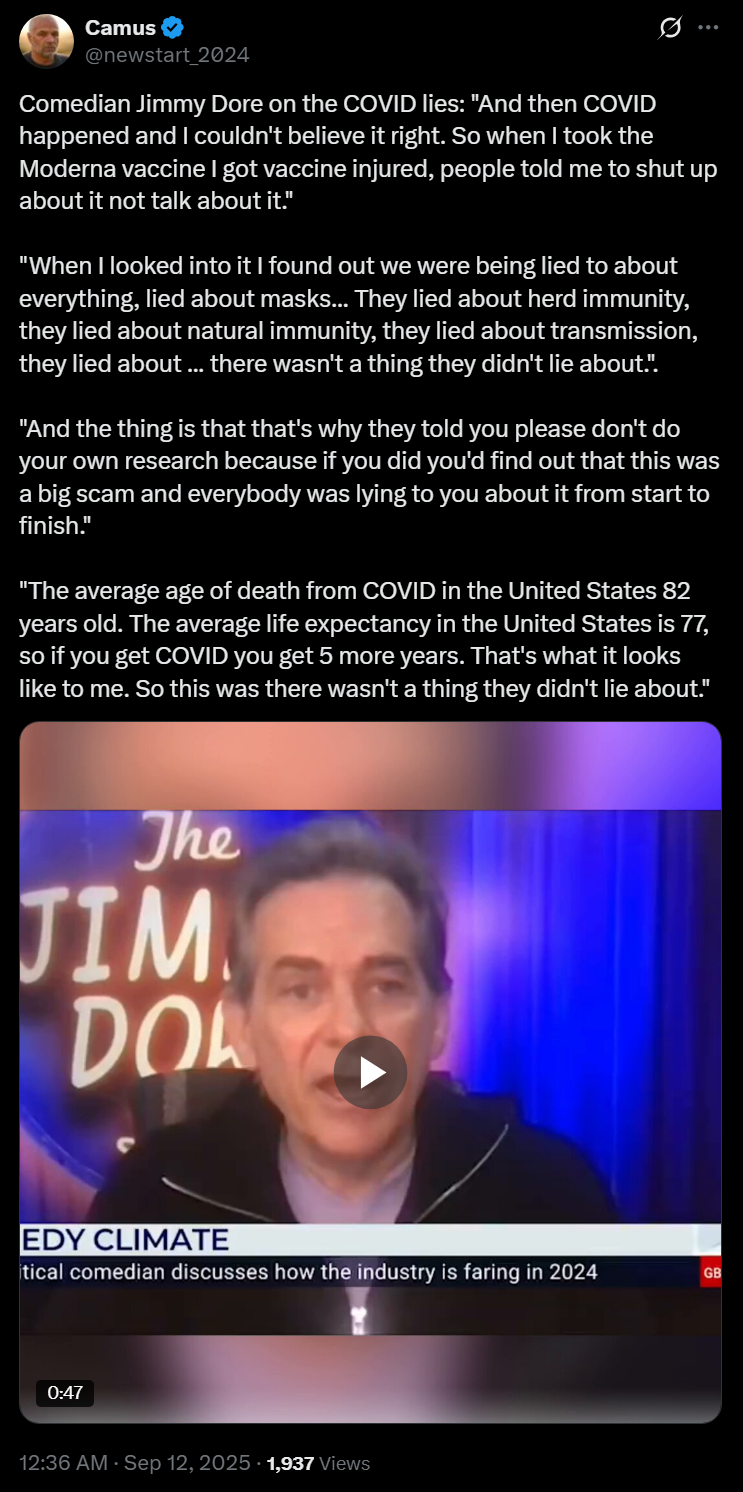The height and width of the screenshot is (1492, 743).
Task: Open the @newstart_2024 handle
Action: 167,55
